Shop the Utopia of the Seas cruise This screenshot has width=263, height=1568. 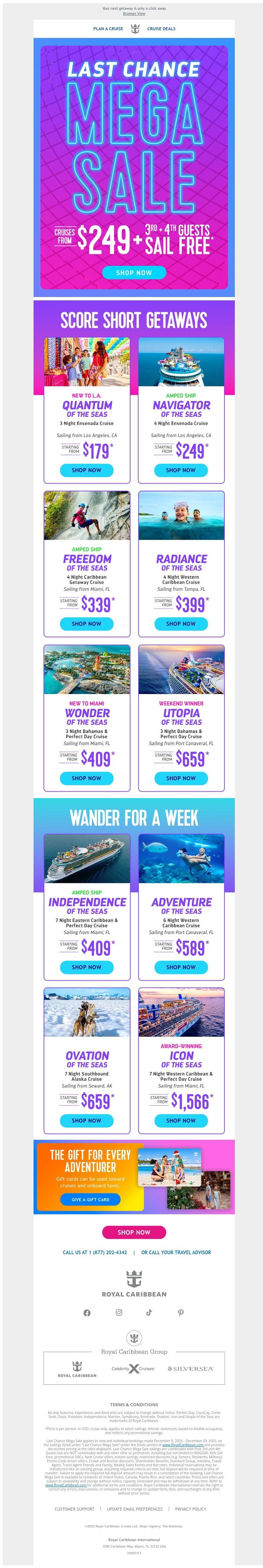(x=181, y=778)
